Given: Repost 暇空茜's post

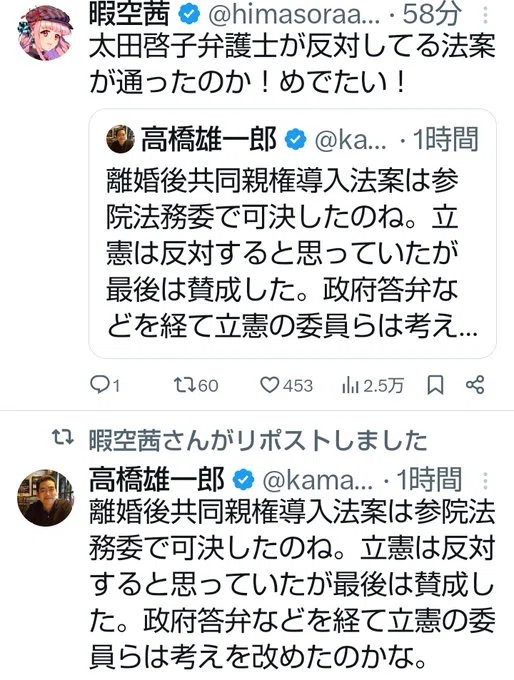Looking at the screenshot, I should coord(196,385).
